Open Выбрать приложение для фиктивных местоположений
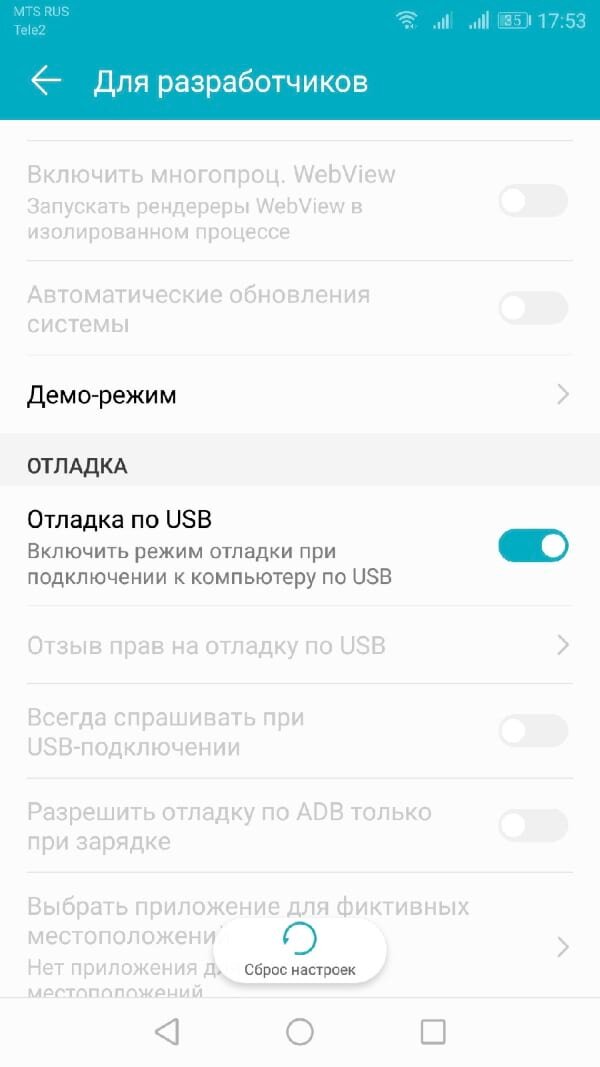 300,936
